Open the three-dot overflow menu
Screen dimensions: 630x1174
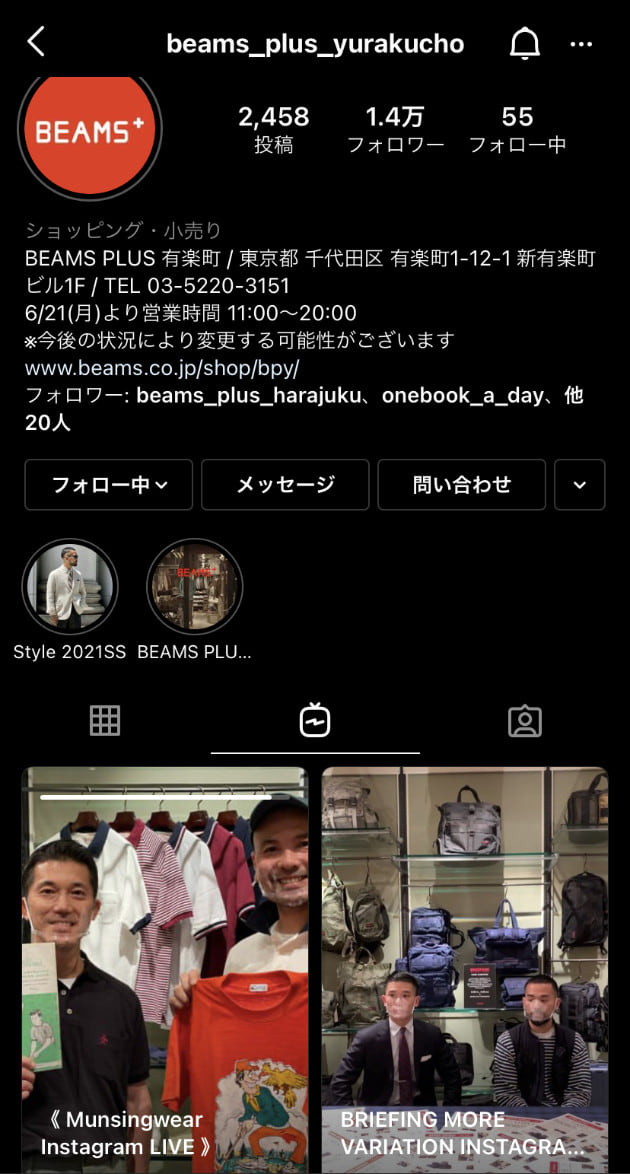(581, 44)
